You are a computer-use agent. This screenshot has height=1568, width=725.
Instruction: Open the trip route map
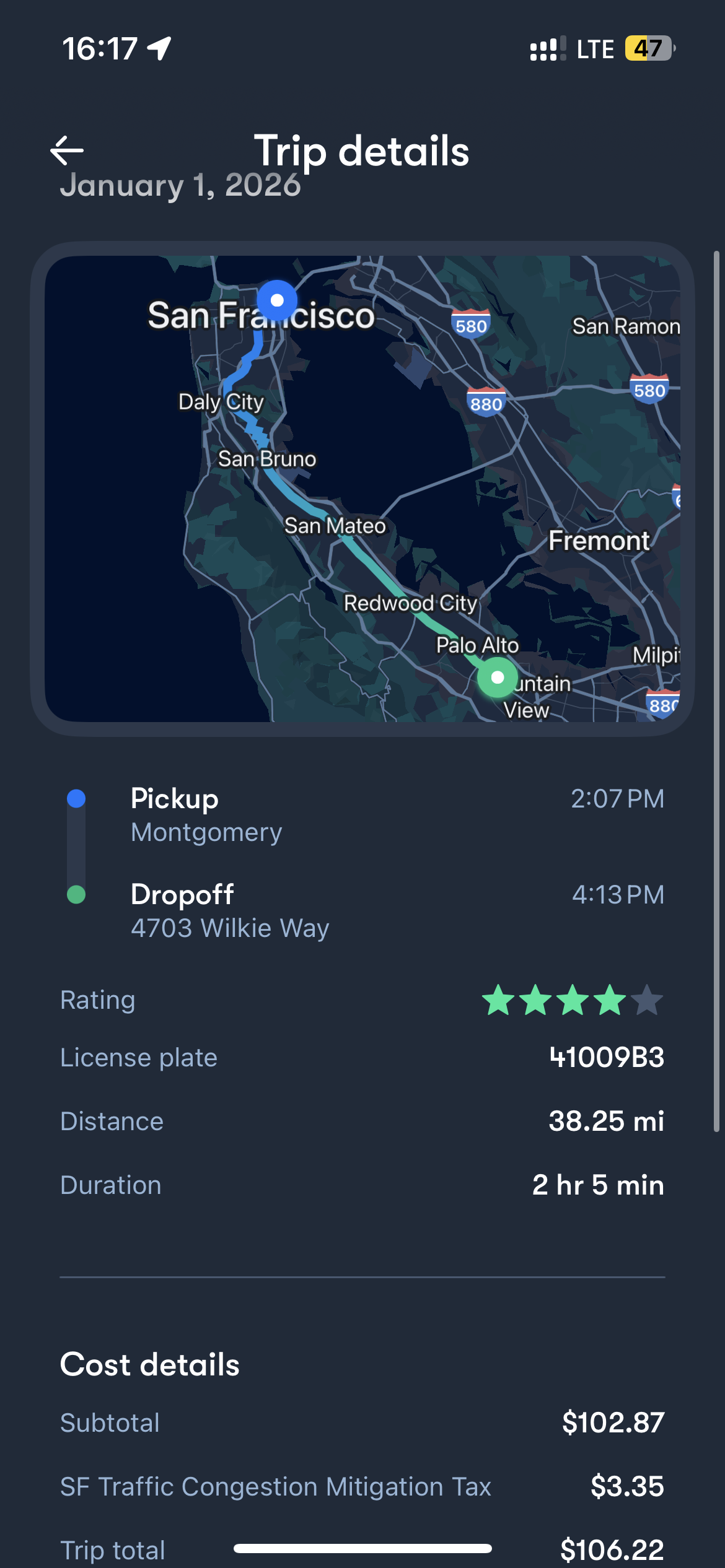pos(362,489)
